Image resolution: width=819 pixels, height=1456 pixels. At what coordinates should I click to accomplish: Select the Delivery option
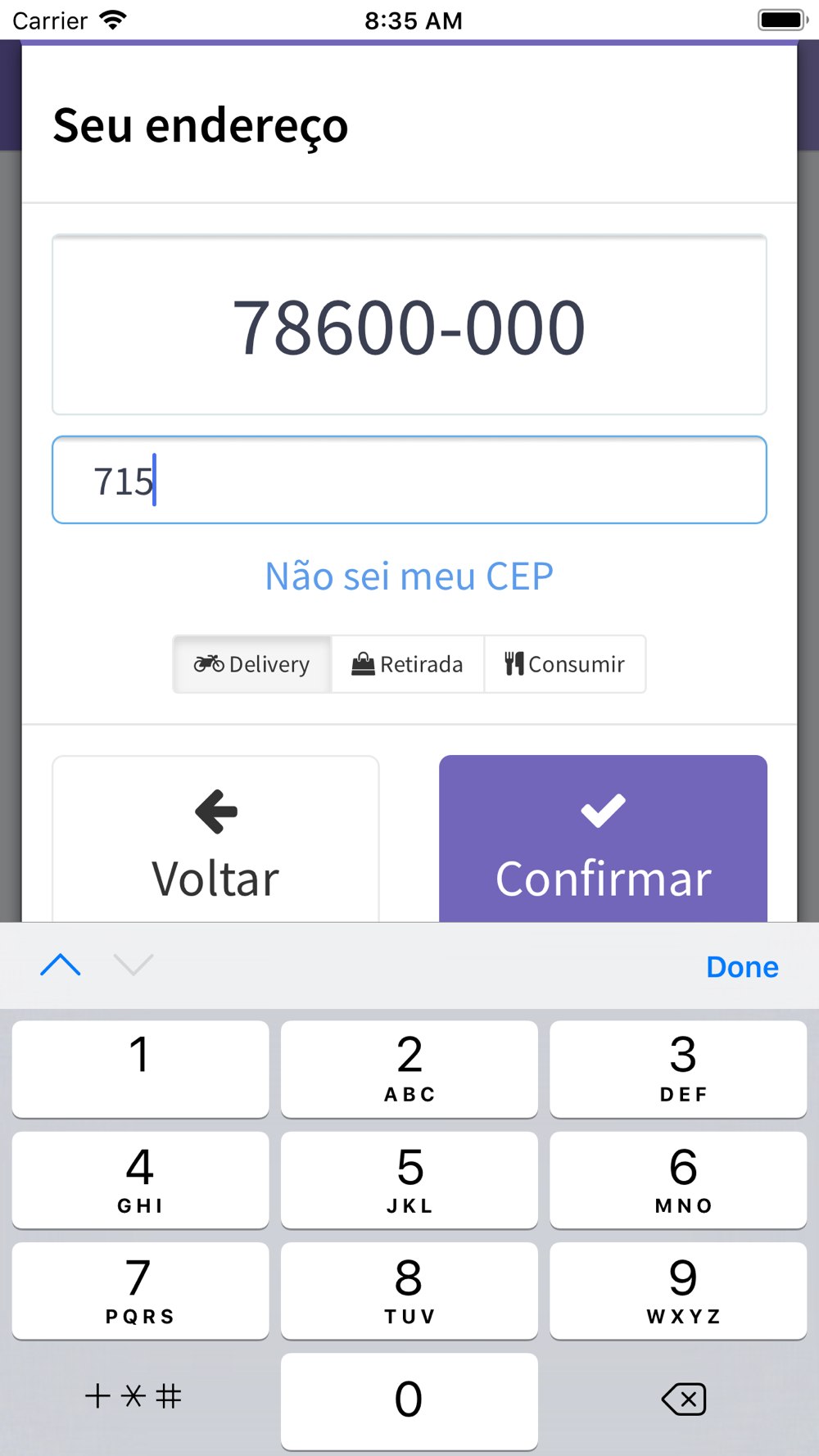(252, 664)
